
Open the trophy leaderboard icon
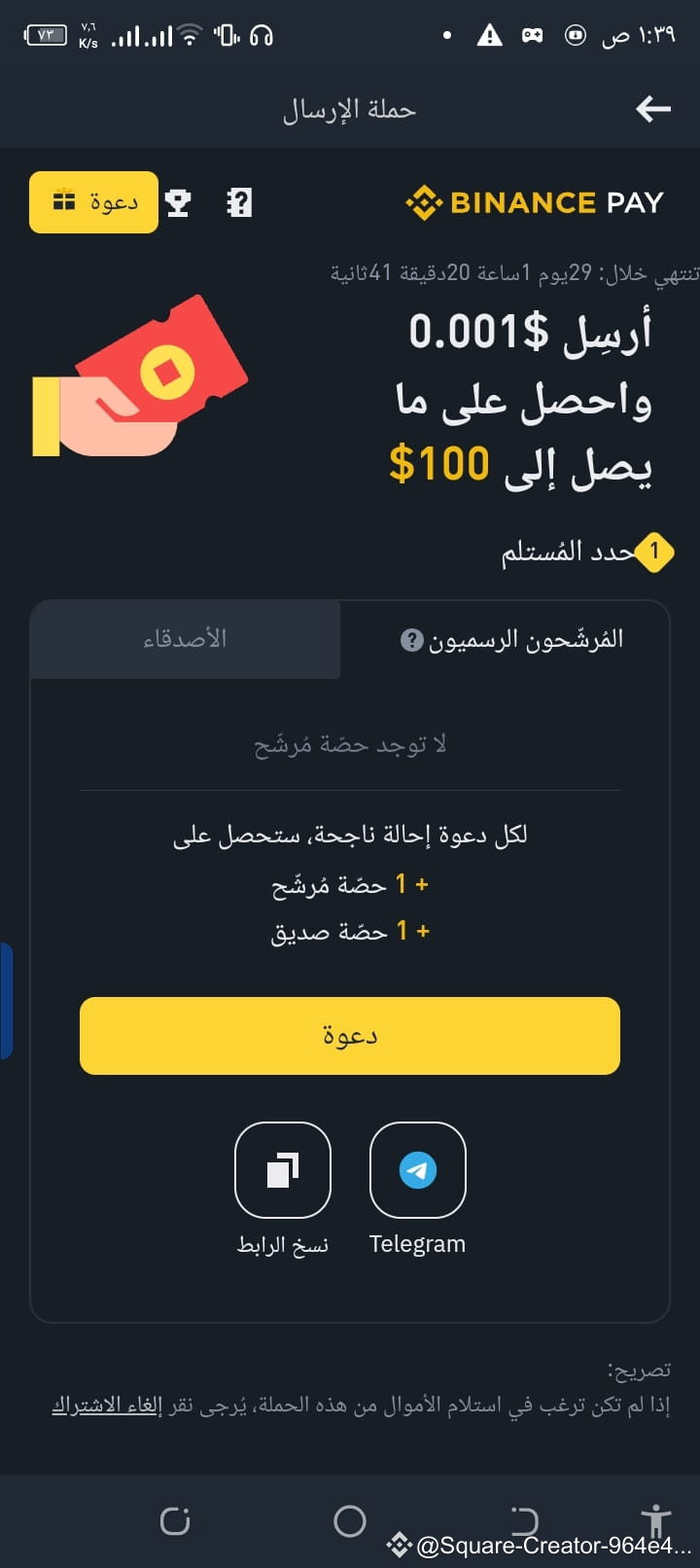click(178, 201)
